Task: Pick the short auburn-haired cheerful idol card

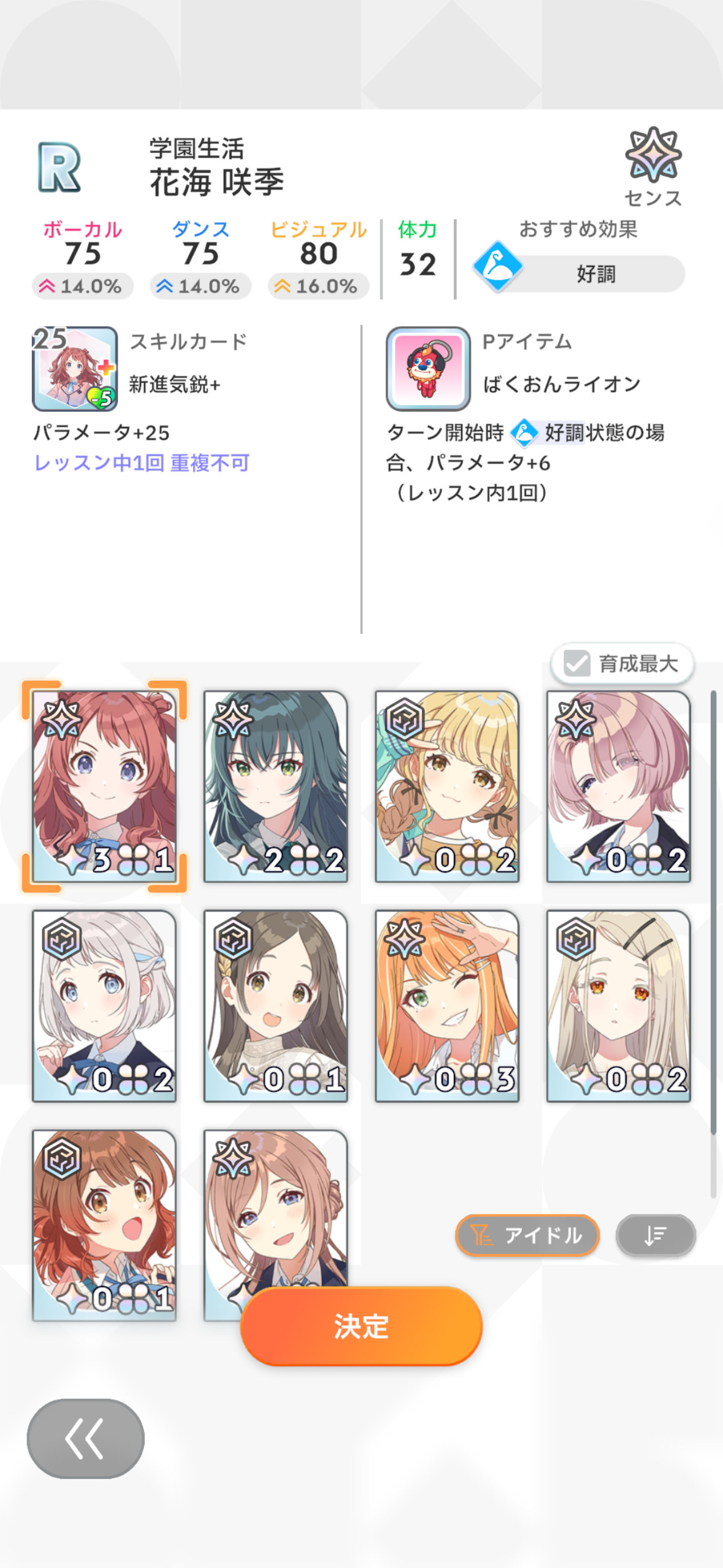Action: pos(104,1226)
